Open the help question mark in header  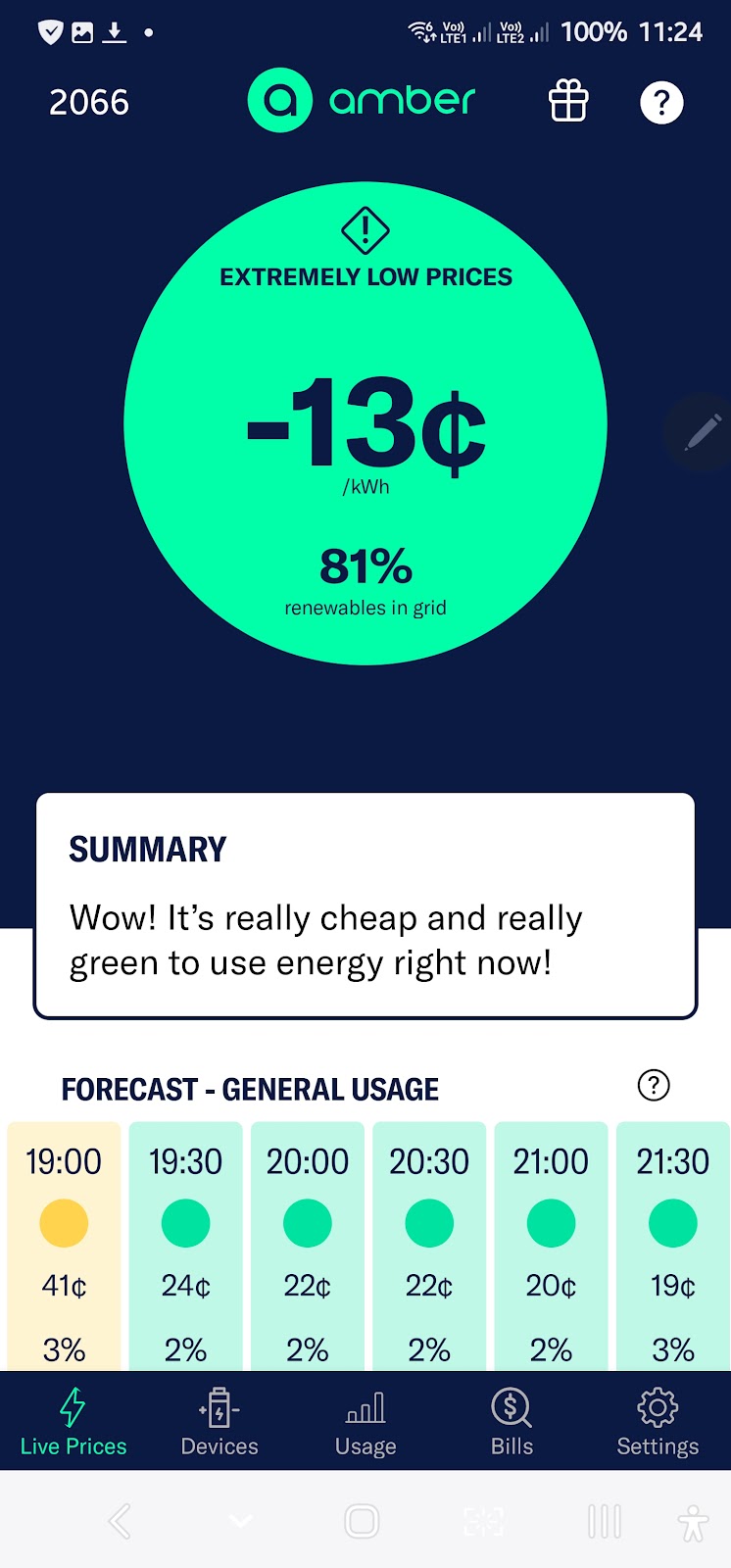(661, 102)
